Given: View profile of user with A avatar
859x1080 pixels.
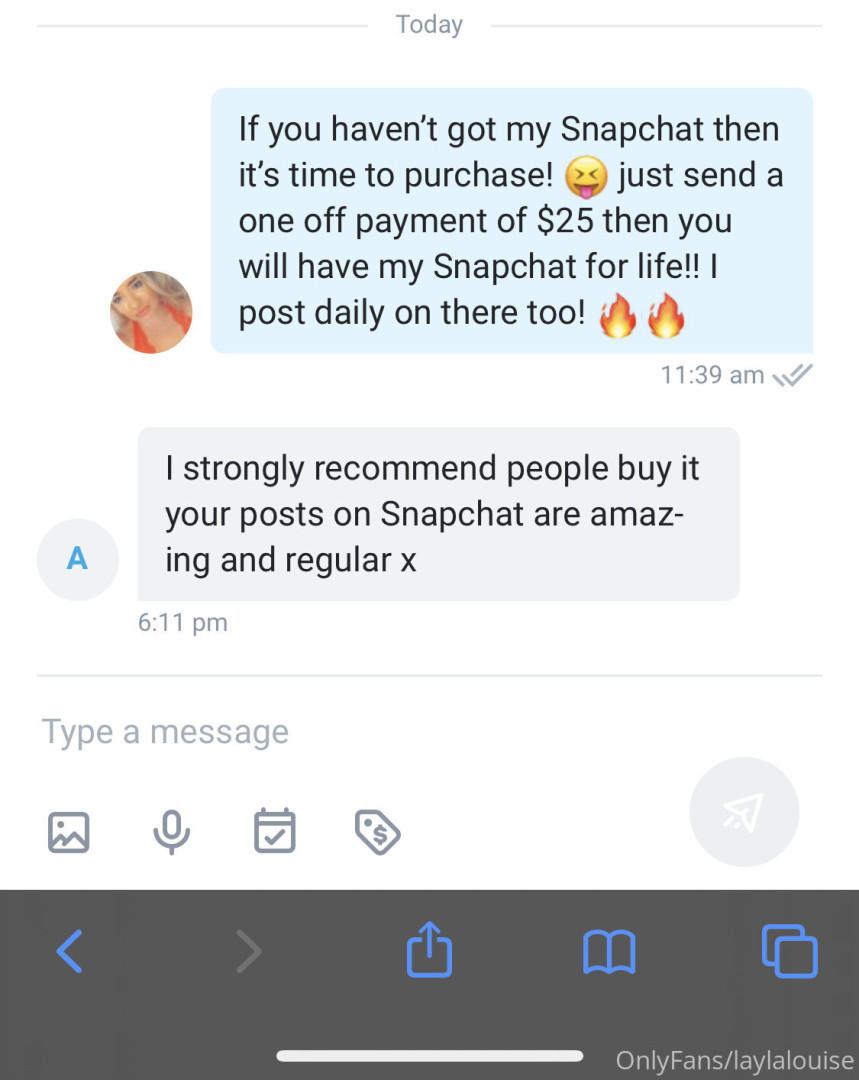Looking at the screenshot, I should point(77,560).
